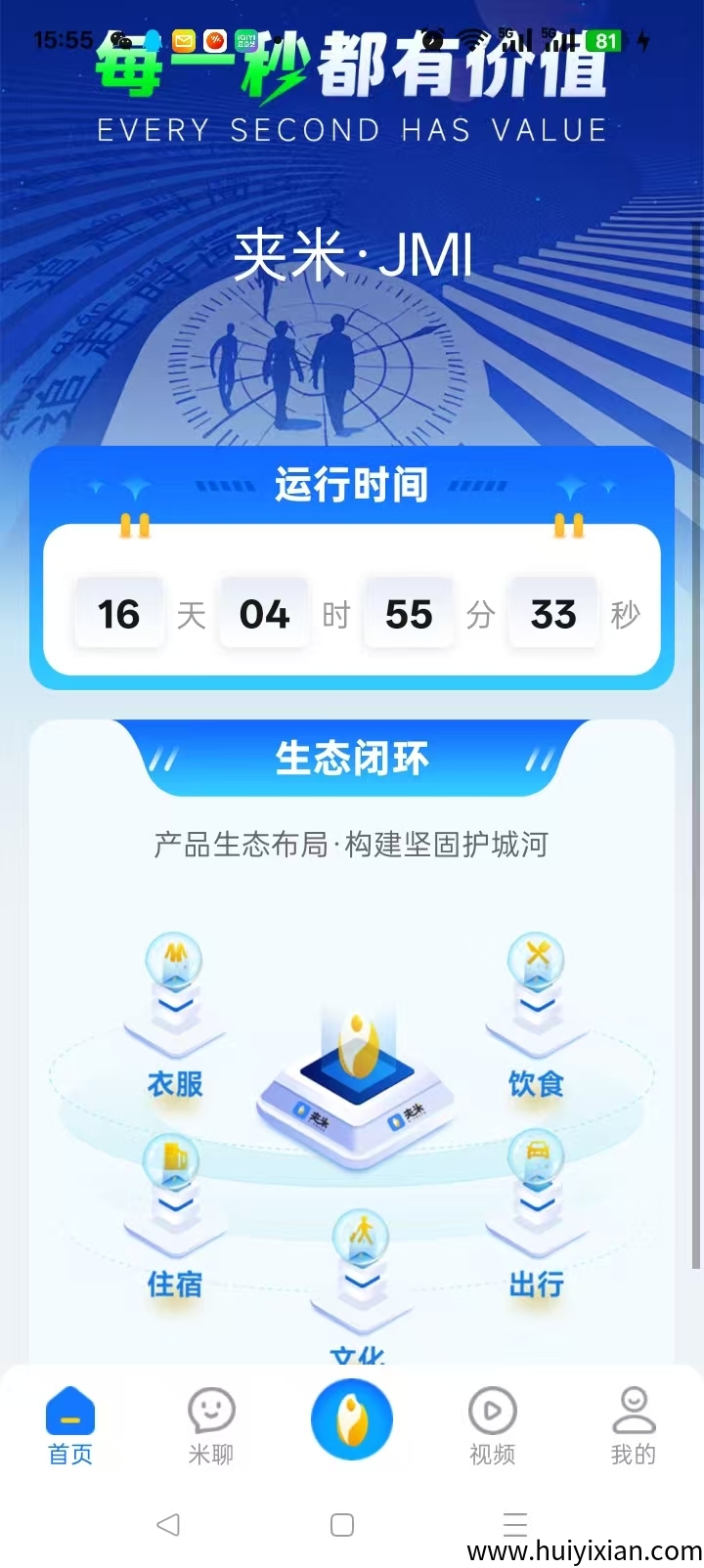
Task: Tap the golden orb icon in bottom navigation
Action: point(351,1419)
